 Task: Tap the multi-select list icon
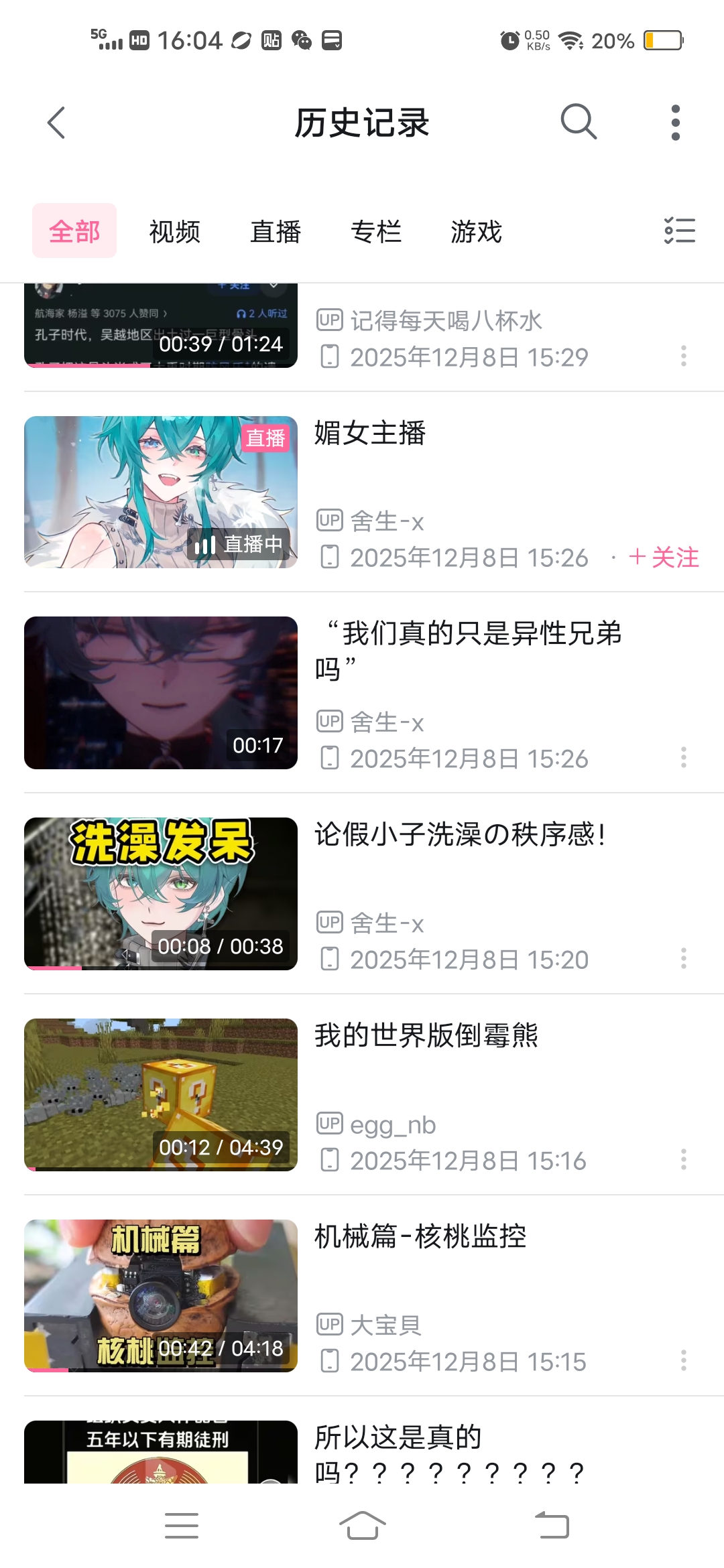pyautogui.click(x=679, y=231)
